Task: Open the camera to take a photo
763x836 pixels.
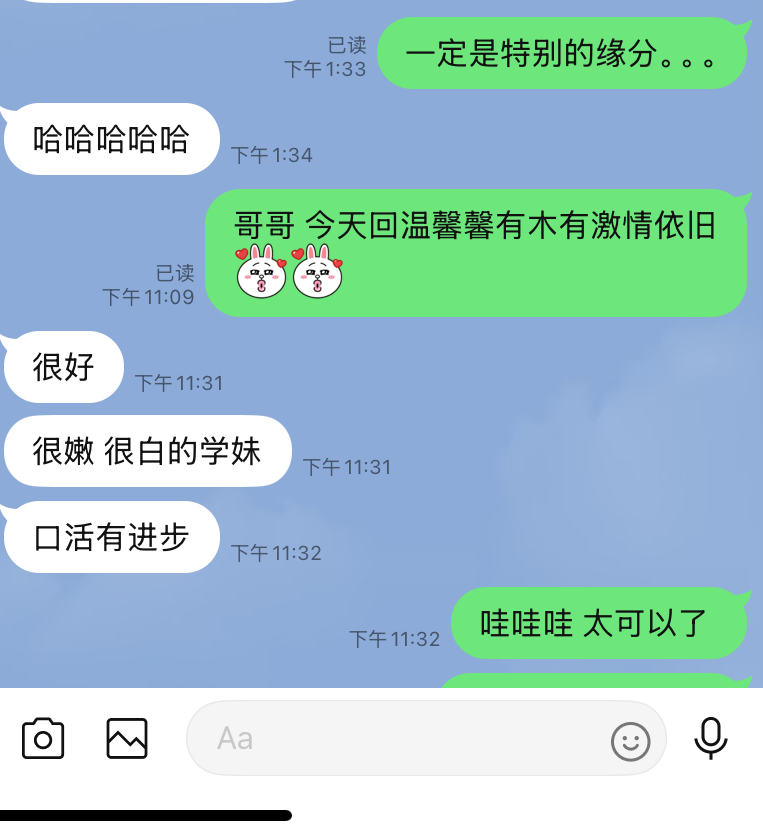Action: [43, 739]
